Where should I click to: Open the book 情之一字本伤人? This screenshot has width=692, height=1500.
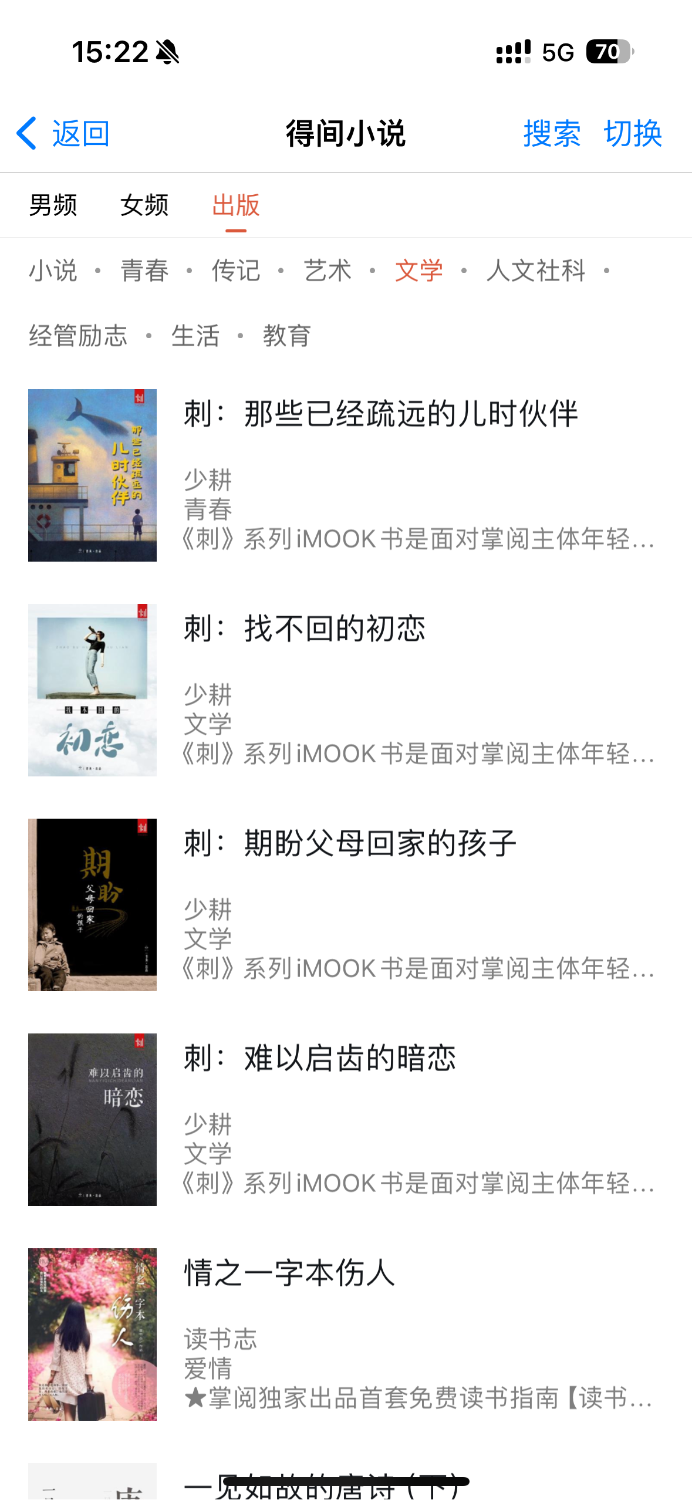(290, 1273)
